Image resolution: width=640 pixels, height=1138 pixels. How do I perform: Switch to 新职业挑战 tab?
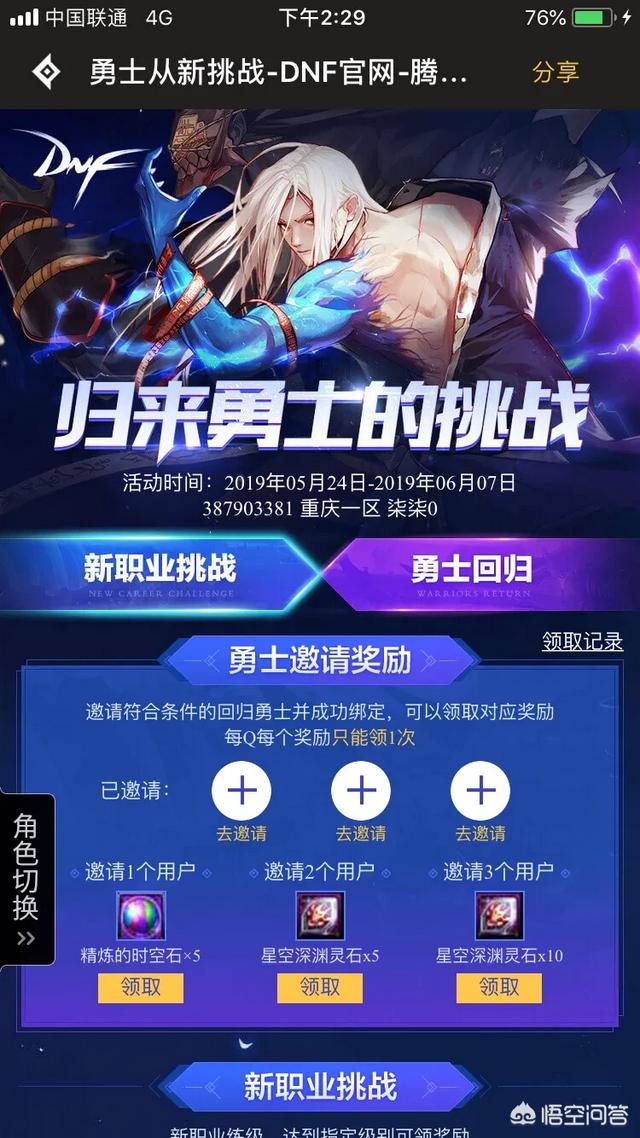160,571
